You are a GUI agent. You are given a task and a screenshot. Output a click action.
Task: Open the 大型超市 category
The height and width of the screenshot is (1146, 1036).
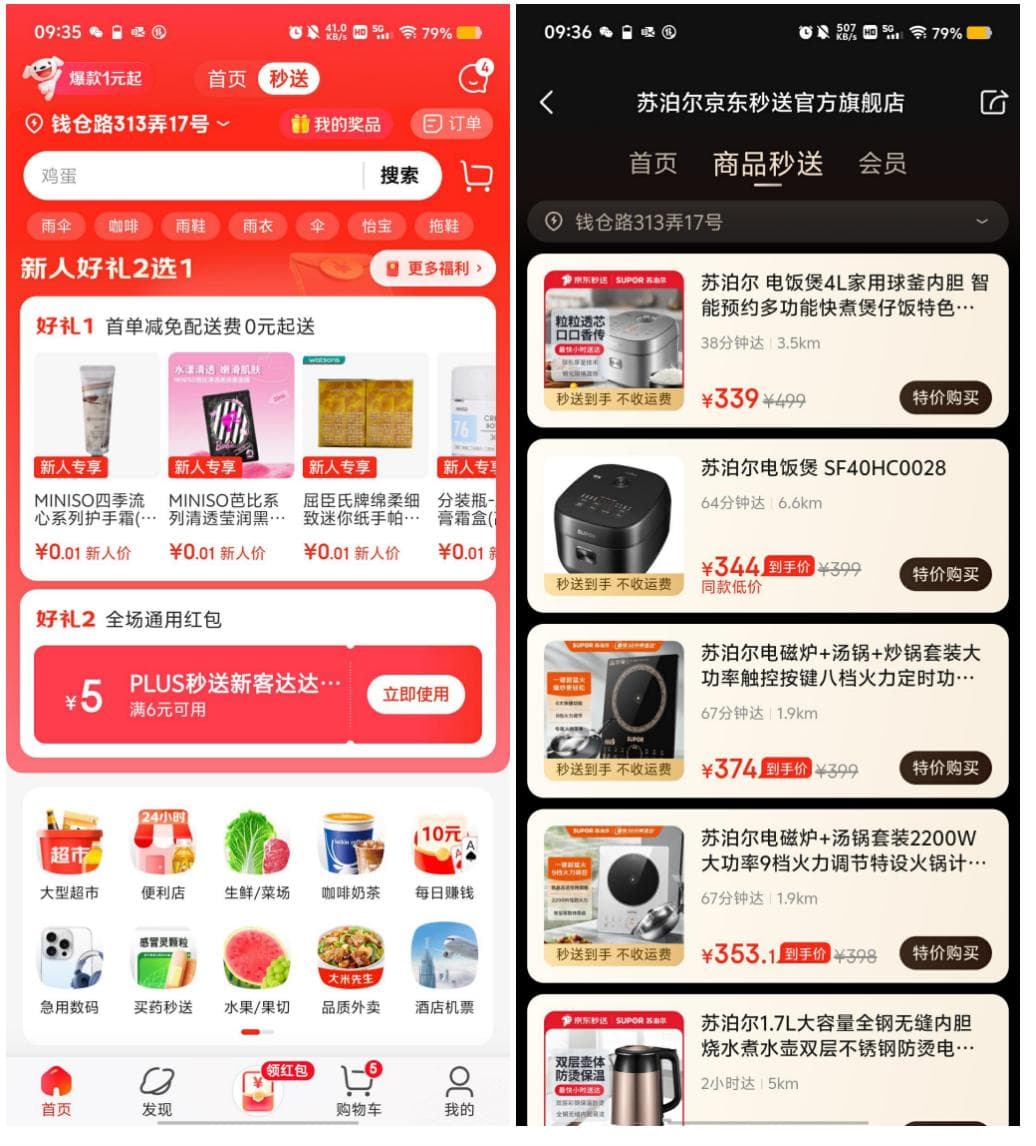tap(69, 857)
